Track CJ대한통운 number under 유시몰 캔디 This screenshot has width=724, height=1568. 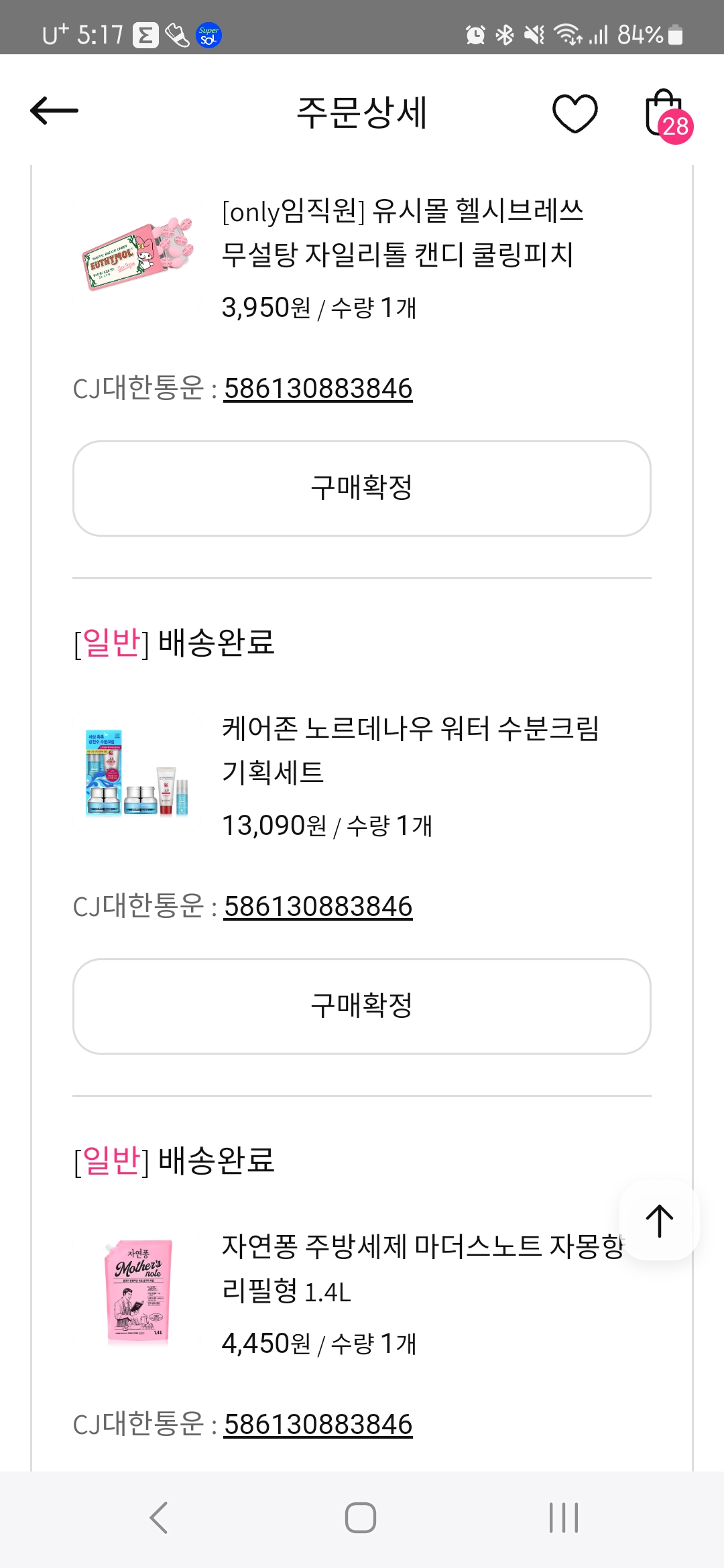(x=318, y=389)
